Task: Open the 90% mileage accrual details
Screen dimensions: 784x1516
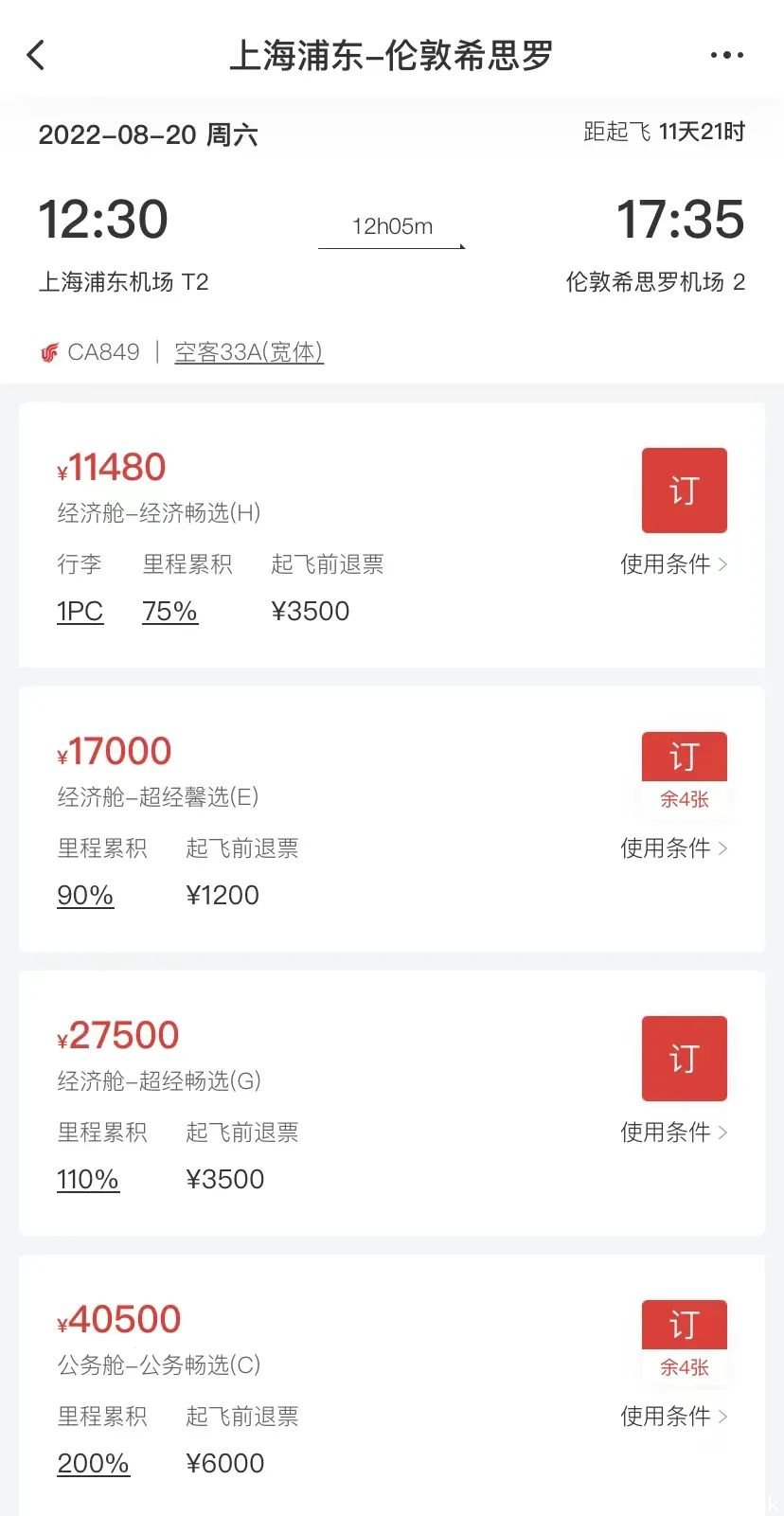Action: (x=85, y=896)
